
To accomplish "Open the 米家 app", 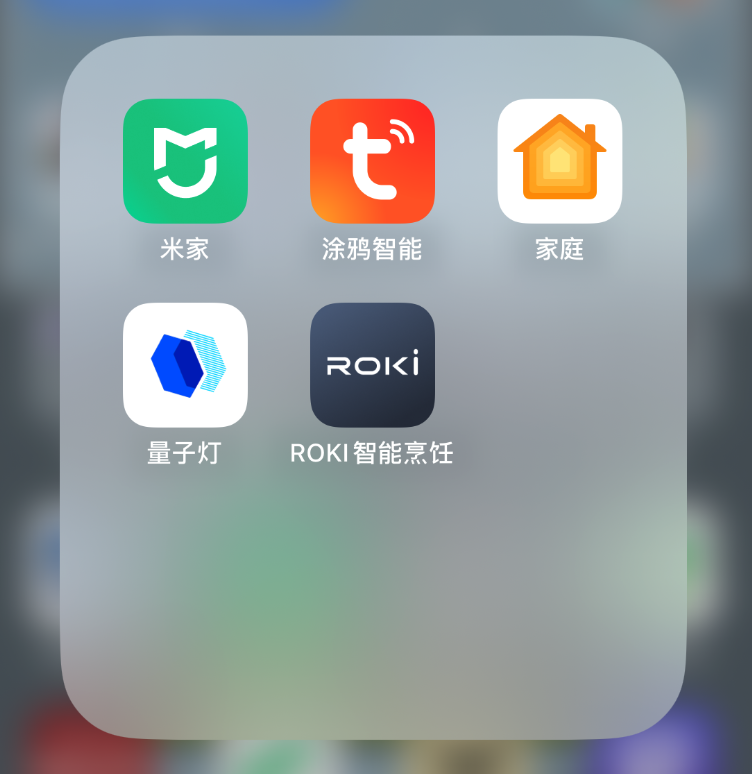I will 185,161.
